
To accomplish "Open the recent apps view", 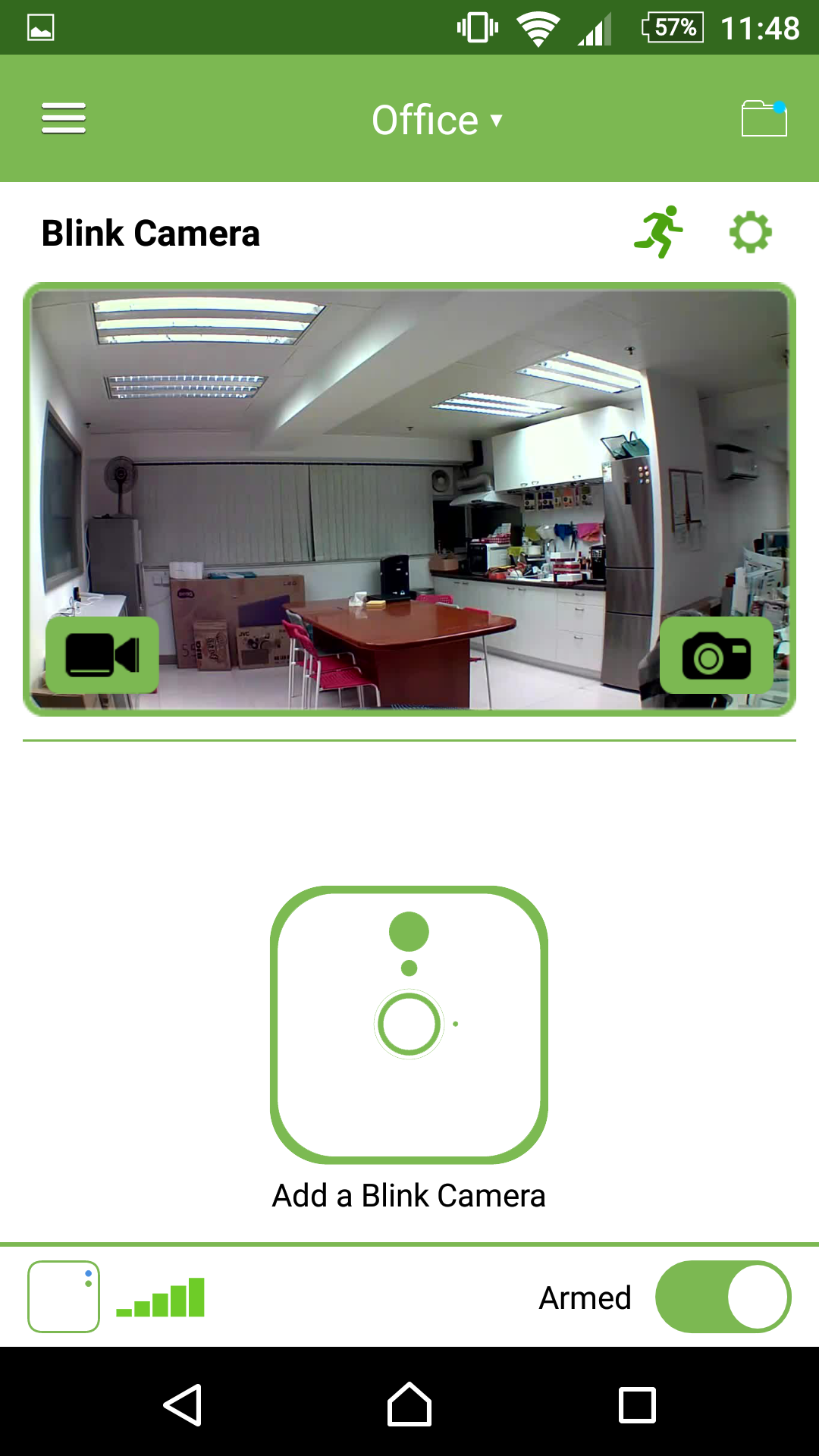I will (x=637, y=1404).
